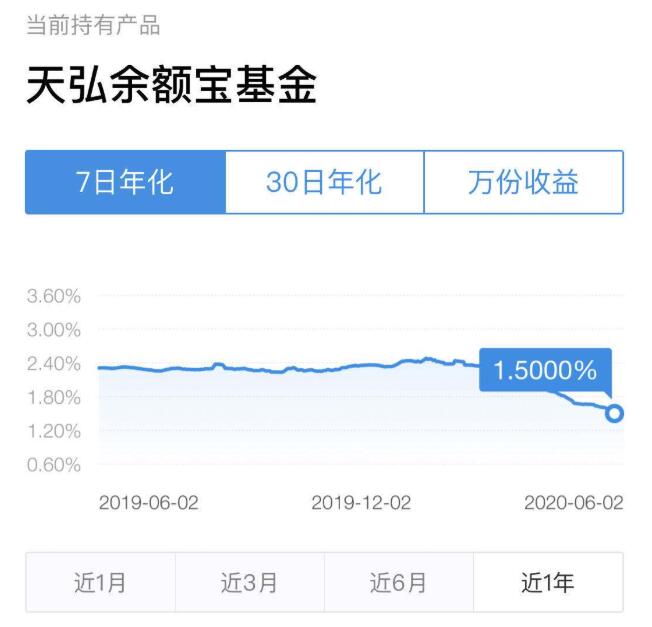Select the 近1年 range

click(x=547, y=583)
